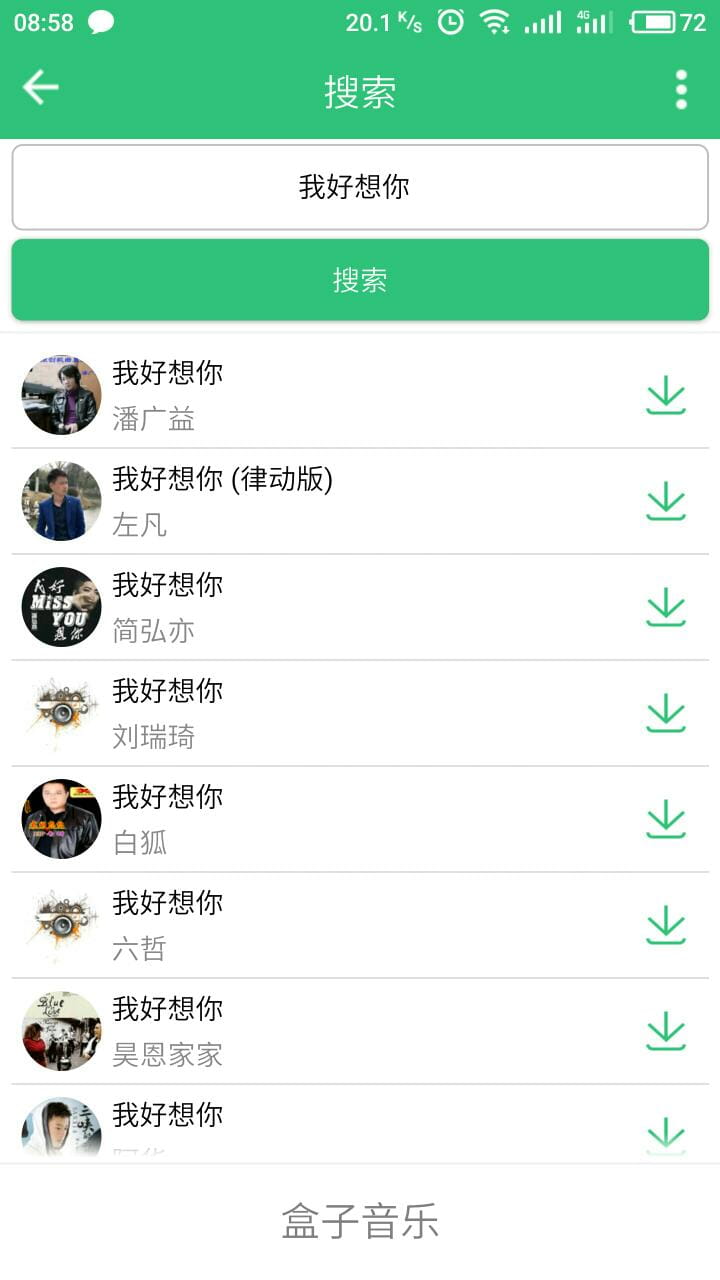Tap 简弘亦's MISS YOU album art
The image size is (720, 1280).
click(x=60, y=607)
